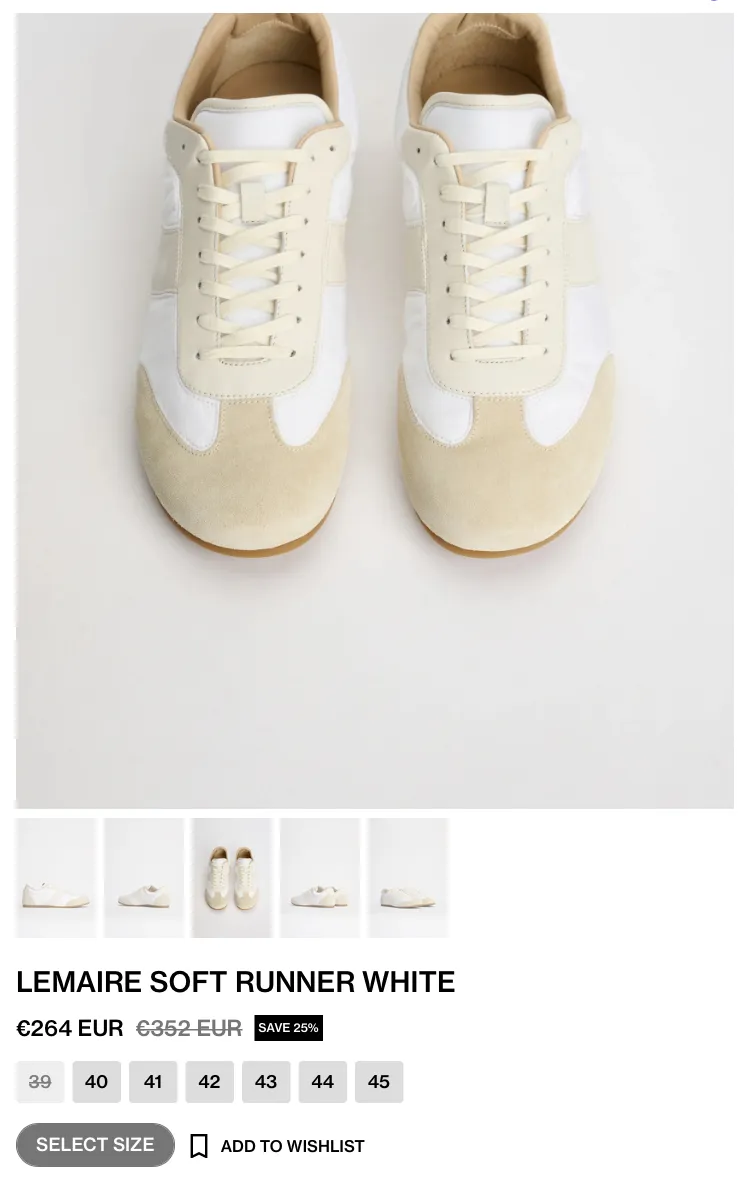Image resolution: width=750 pixels, height=1202 pixels.
Task: Choose size 44
Action: point(322,1082)
